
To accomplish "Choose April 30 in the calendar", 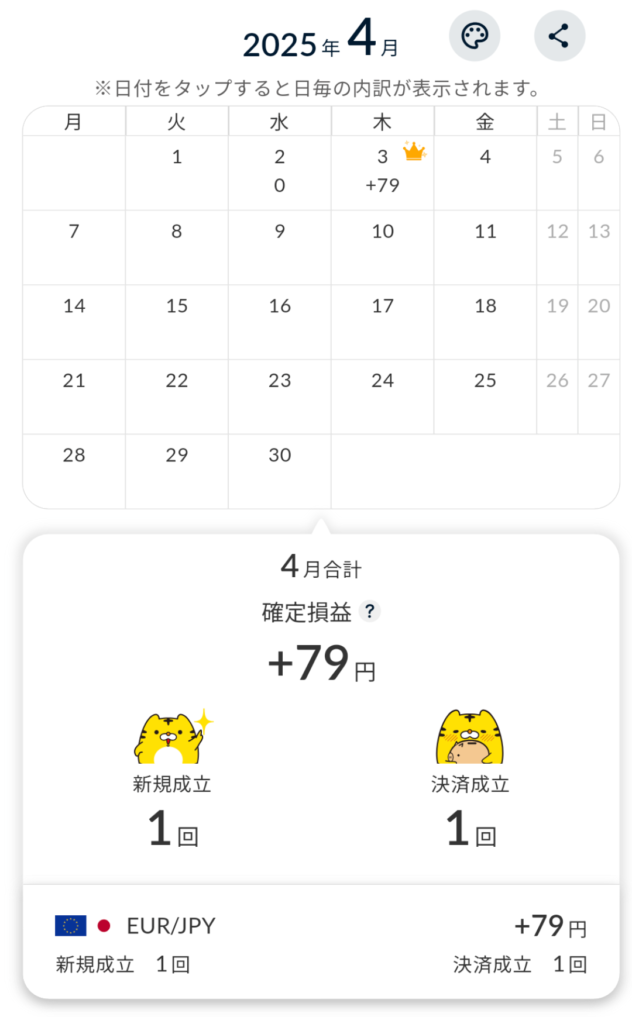I will (279, 470).
